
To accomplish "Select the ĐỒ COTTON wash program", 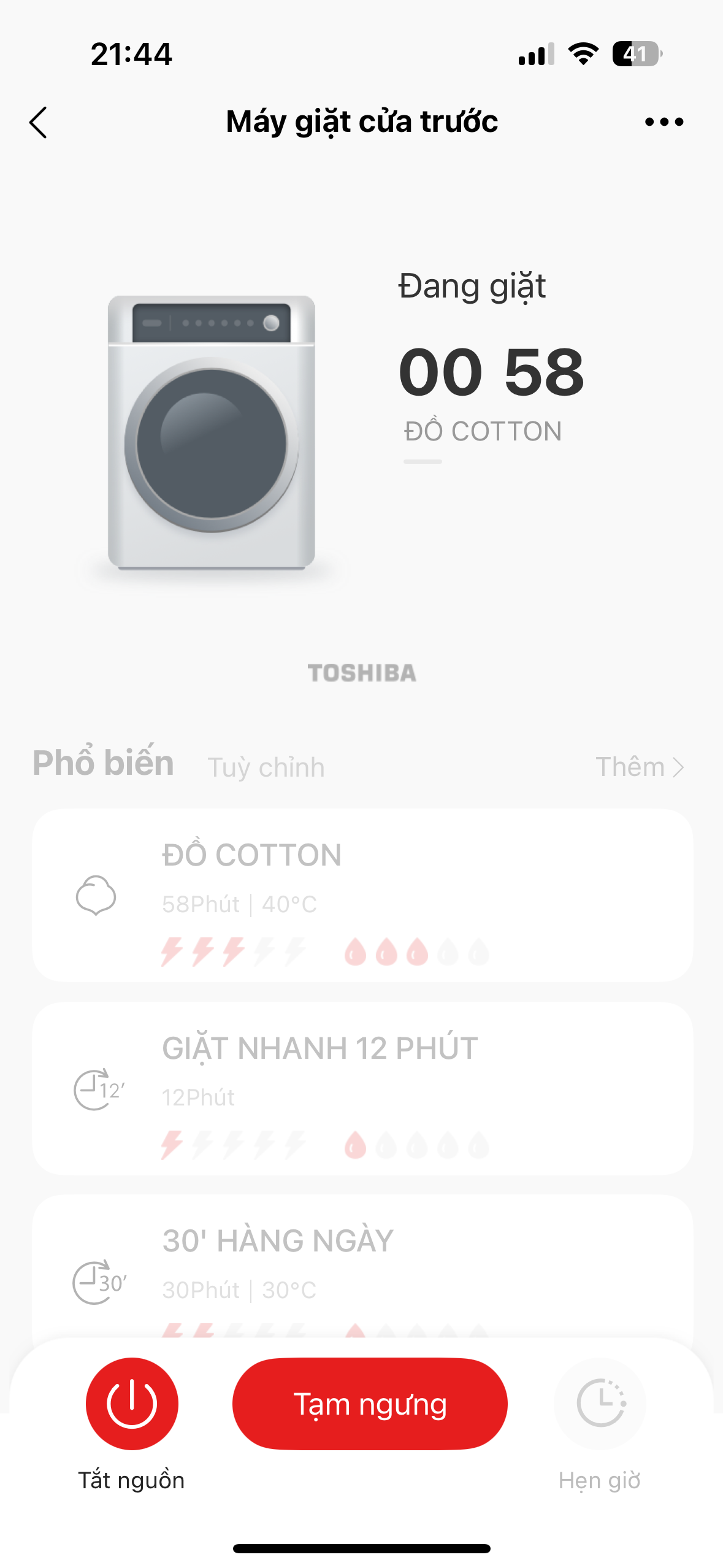I will click(x=362, y=895).
